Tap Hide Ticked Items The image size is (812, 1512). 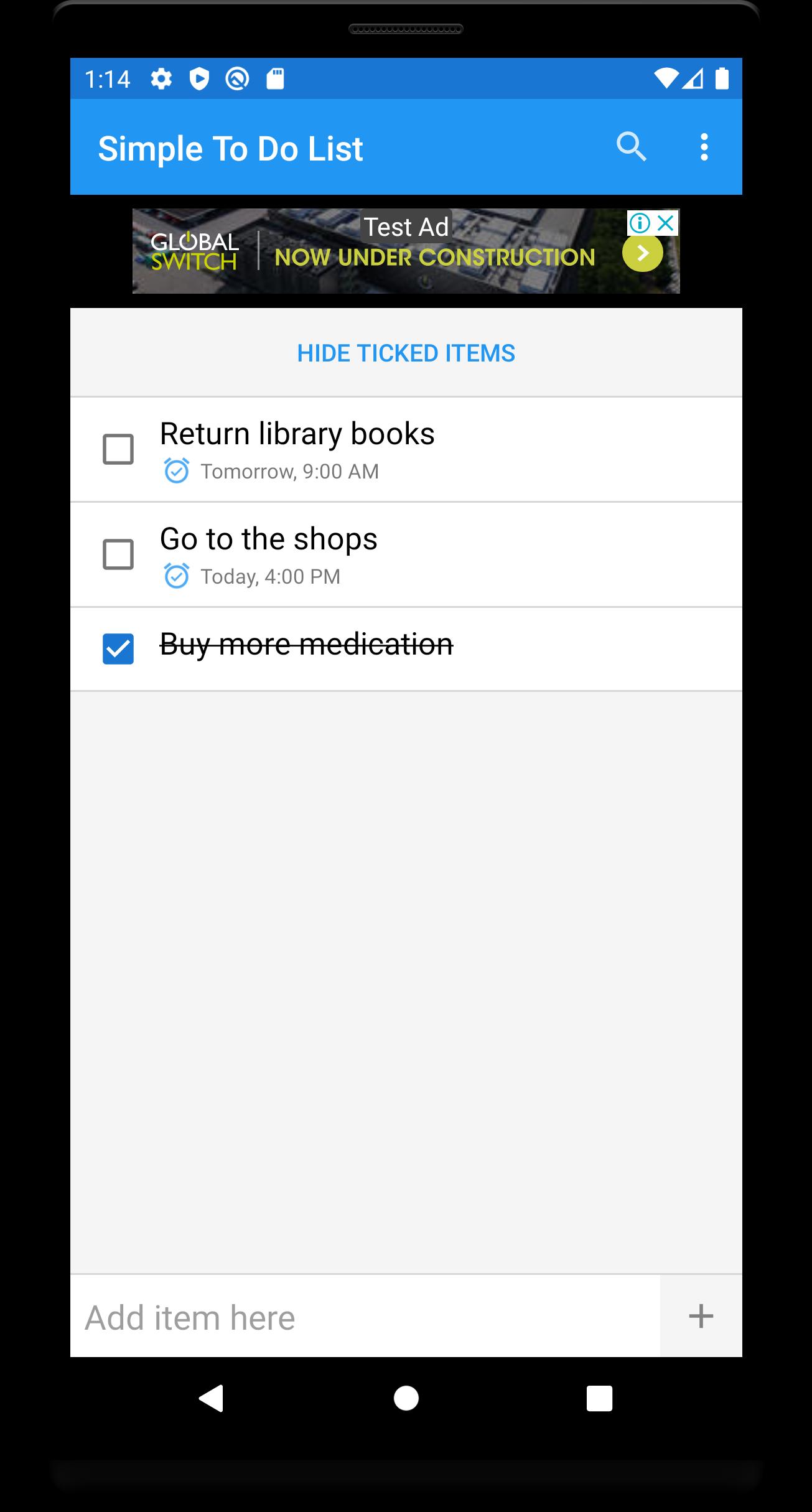(x=406, y=353)
